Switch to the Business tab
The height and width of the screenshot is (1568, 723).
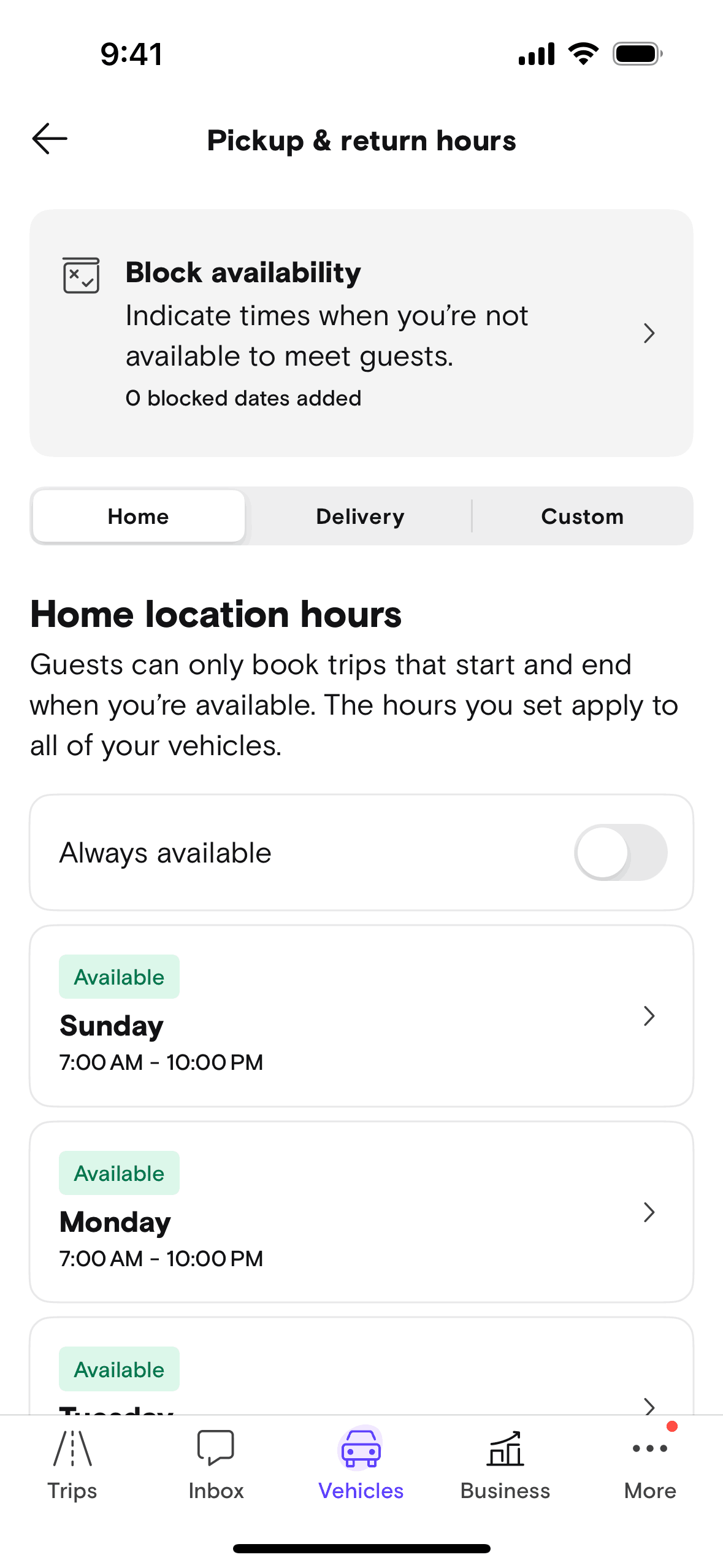[x=505, y=1464]
